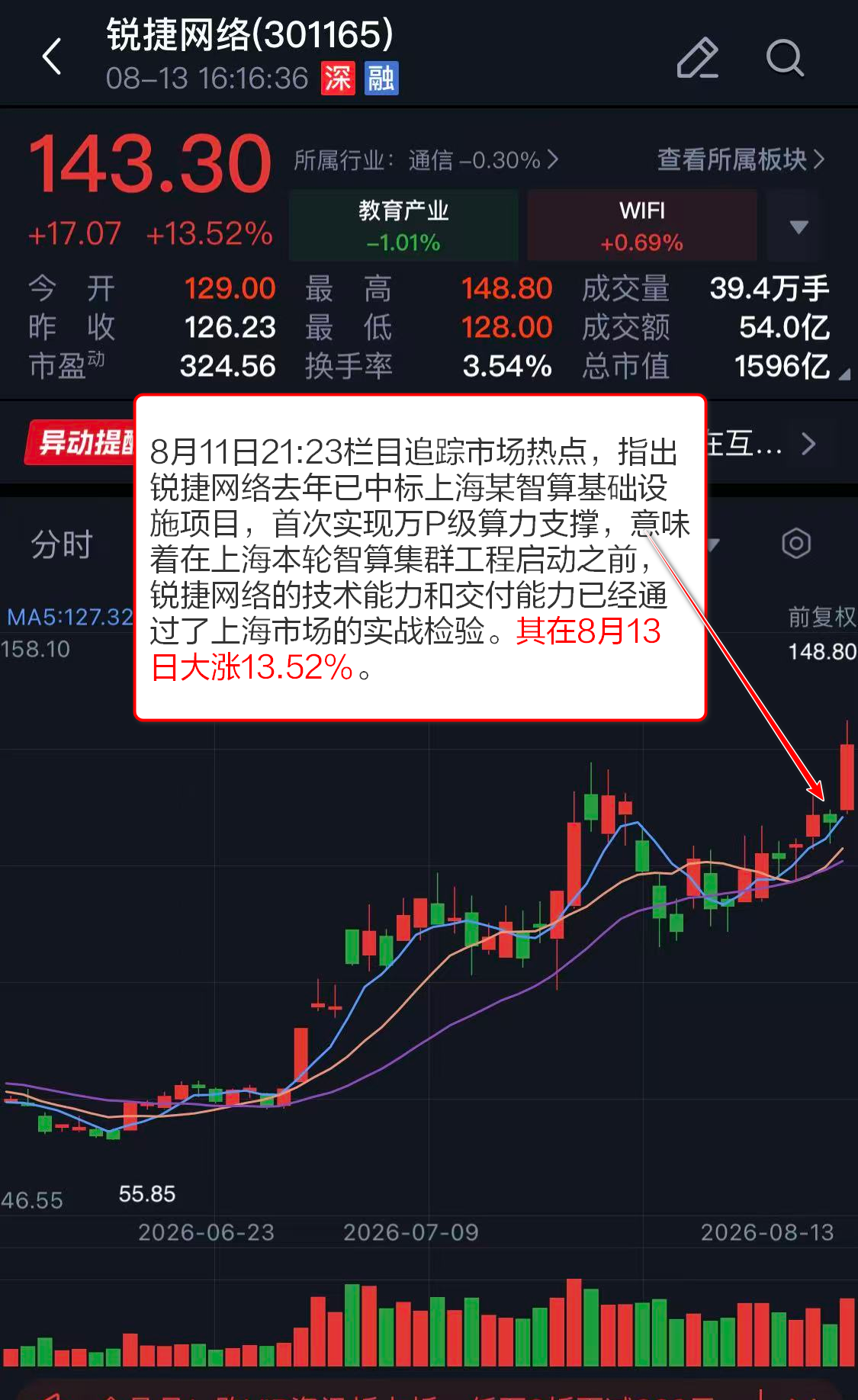Image resolution: width=858 pixels, height=1400 pixels.
Task: Open the 教育产业 sector chip
Action: (x=403, y=226)
